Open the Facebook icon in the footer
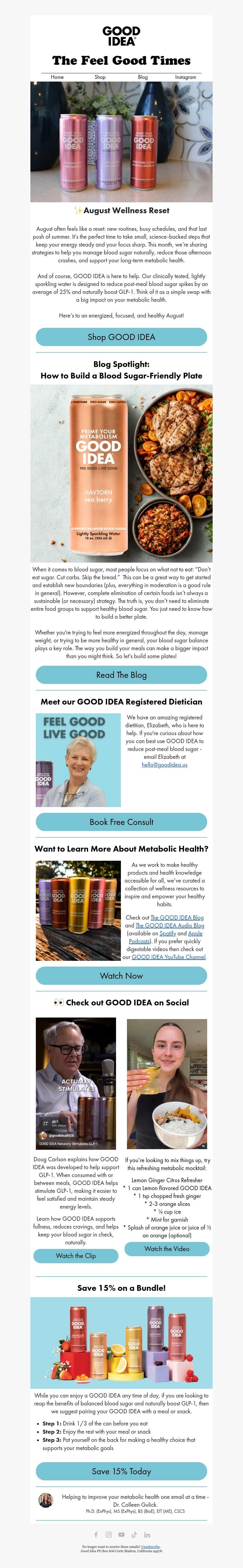 [96, 1535]
